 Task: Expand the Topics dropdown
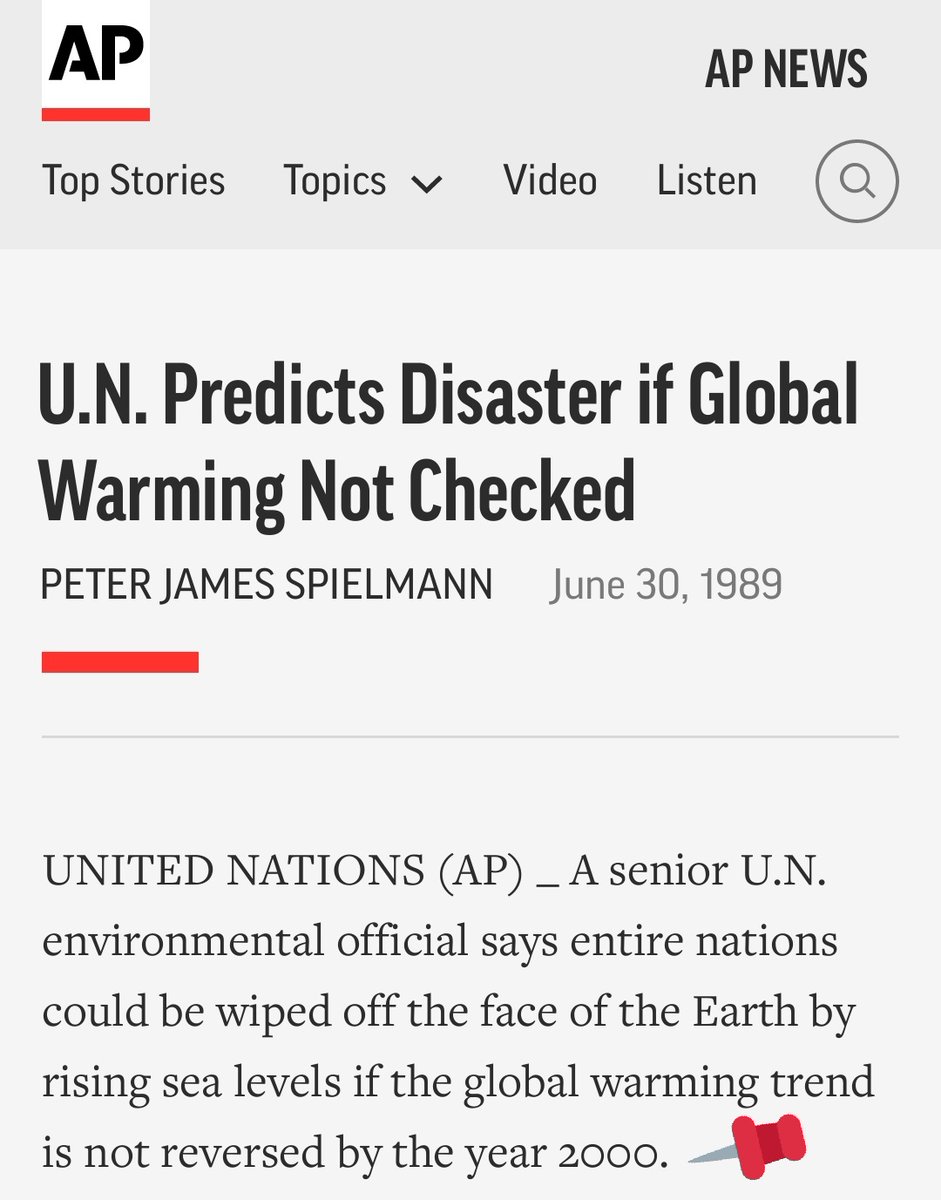click(x=362, y=182)
